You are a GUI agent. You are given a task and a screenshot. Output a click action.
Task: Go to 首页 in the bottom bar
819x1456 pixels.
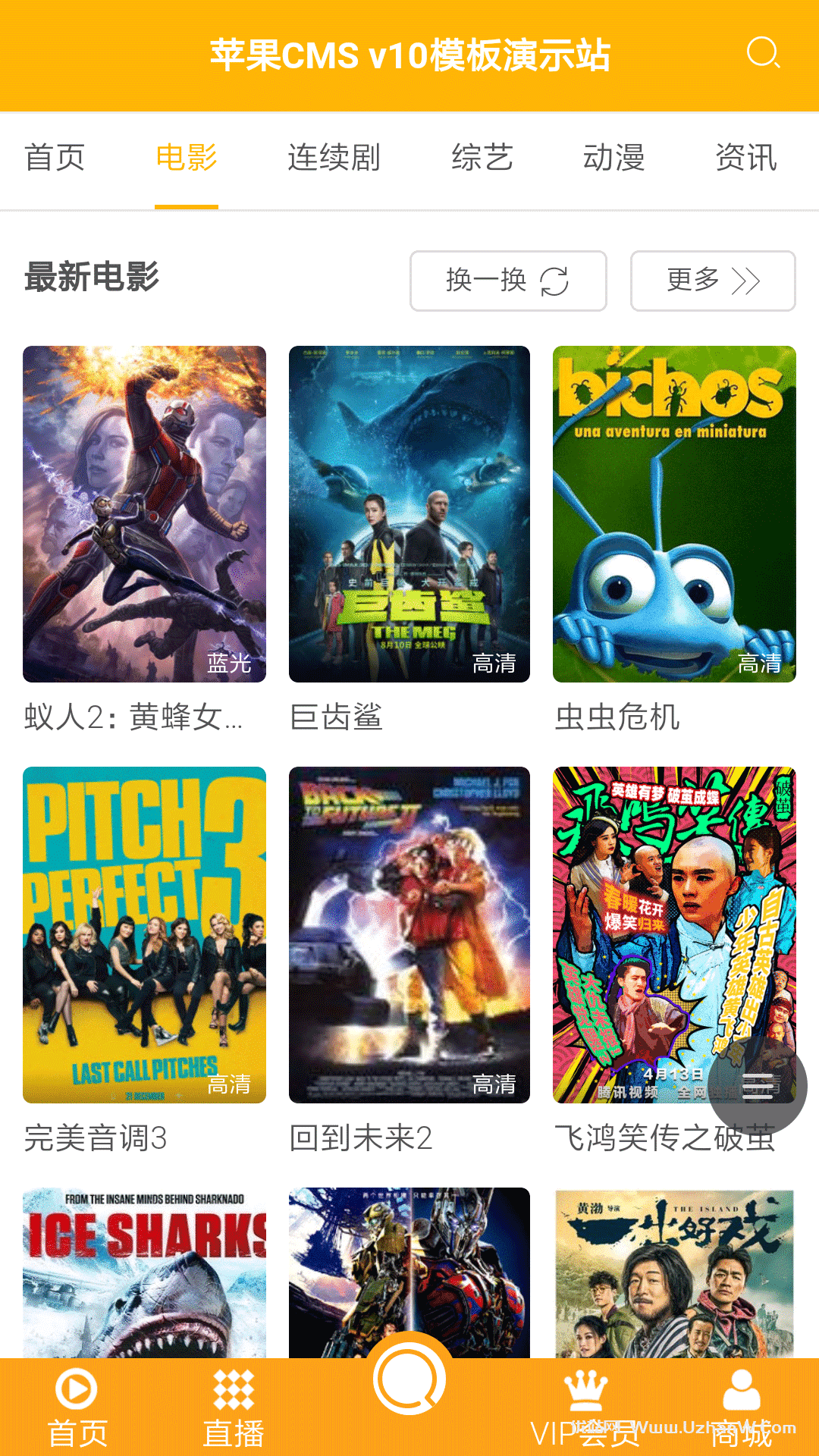tap(77, 1407)
